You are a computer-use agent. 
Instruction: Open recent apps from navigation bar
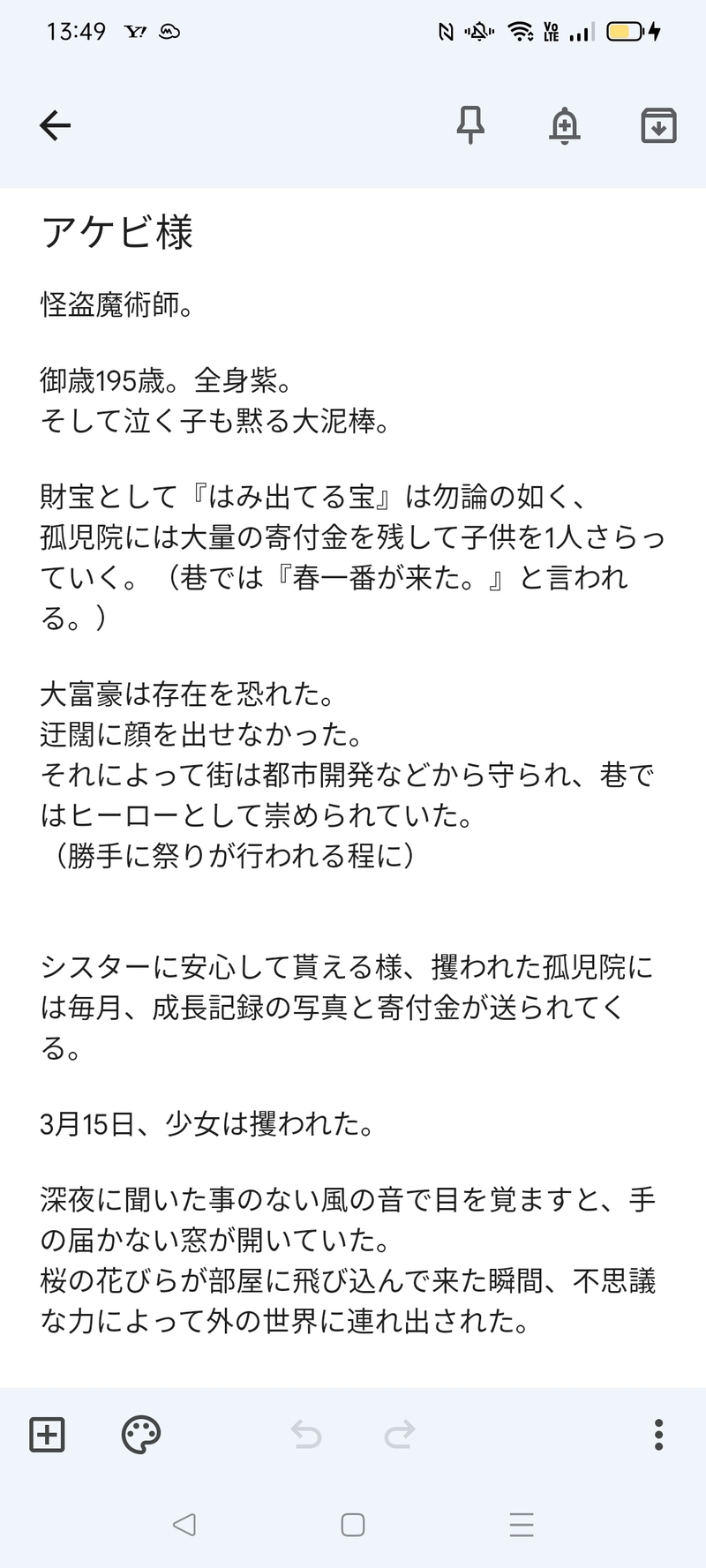click(x=522, y=1525)
